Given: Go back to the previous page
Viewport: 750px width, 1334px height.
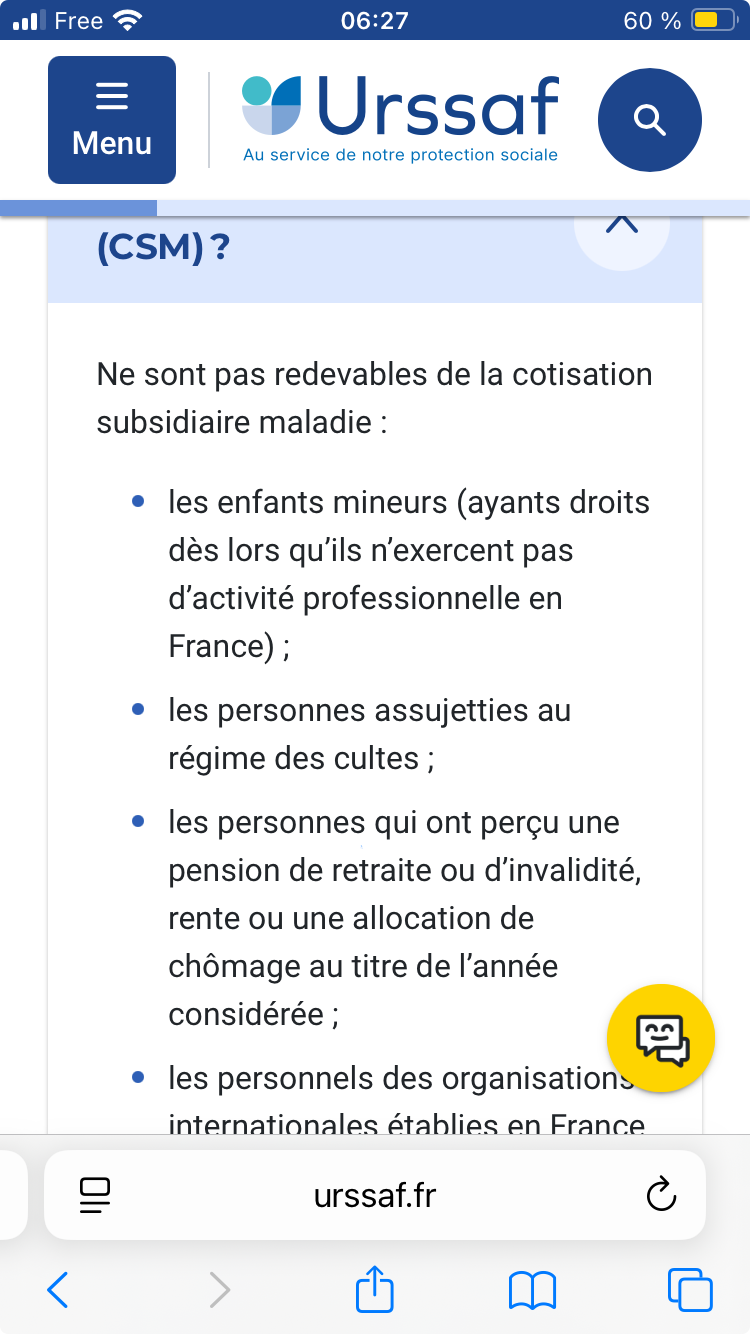Looking at the screenshot, I should click(x=58, y=1290).
